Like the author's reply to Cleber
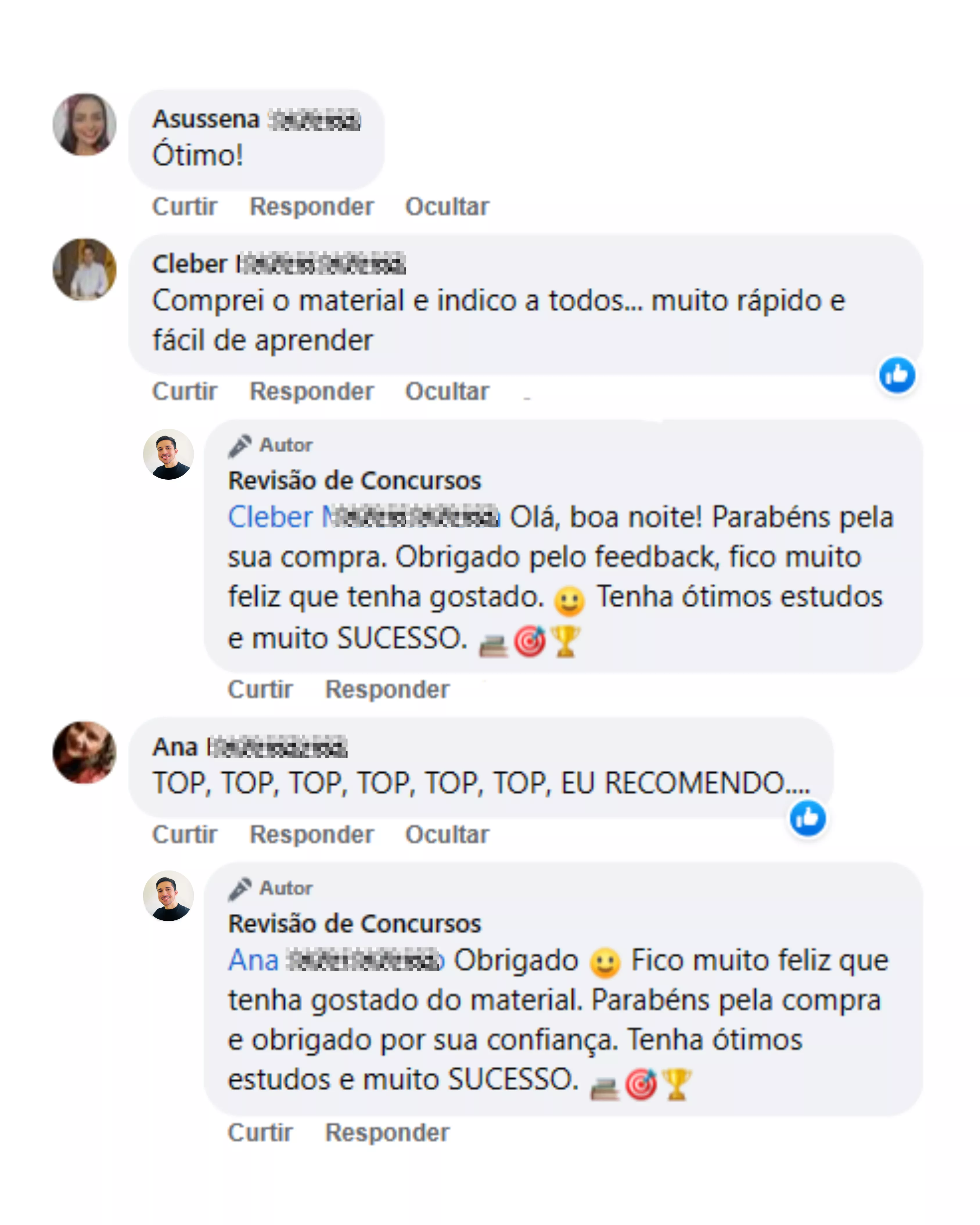Image resolution: width=980 pixels, height=1225 pixels. 260,689
